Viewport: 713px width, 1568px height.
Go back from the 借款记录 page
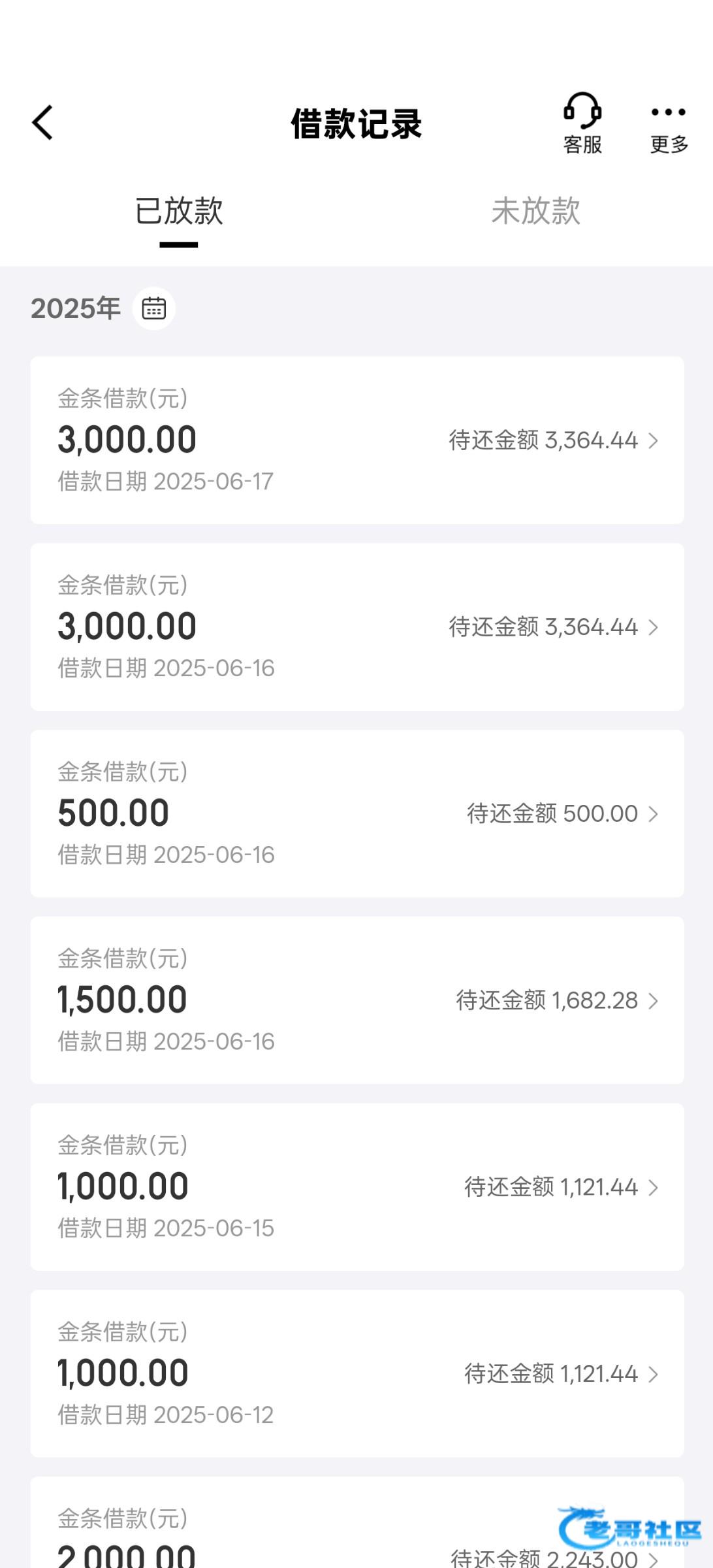click(43, 123)
